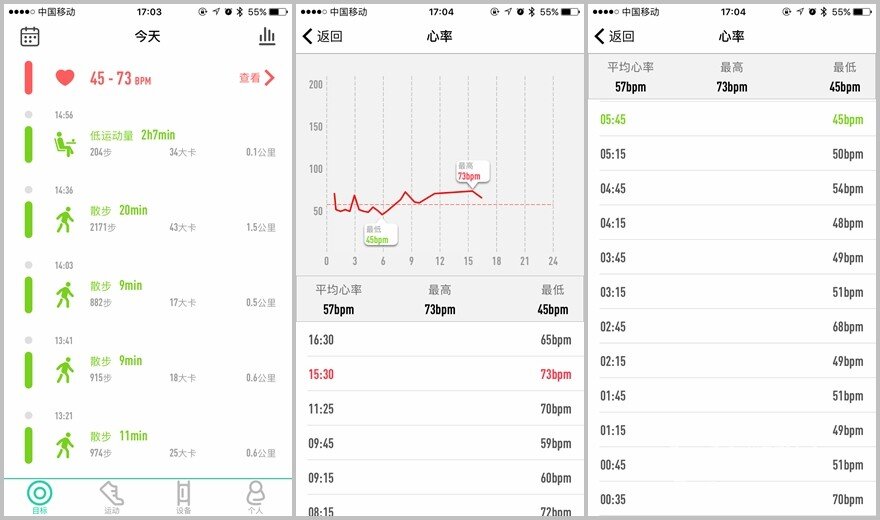Switch to the 个人 tab
Screen dimensions: 880x520
[x=255, y=497]
